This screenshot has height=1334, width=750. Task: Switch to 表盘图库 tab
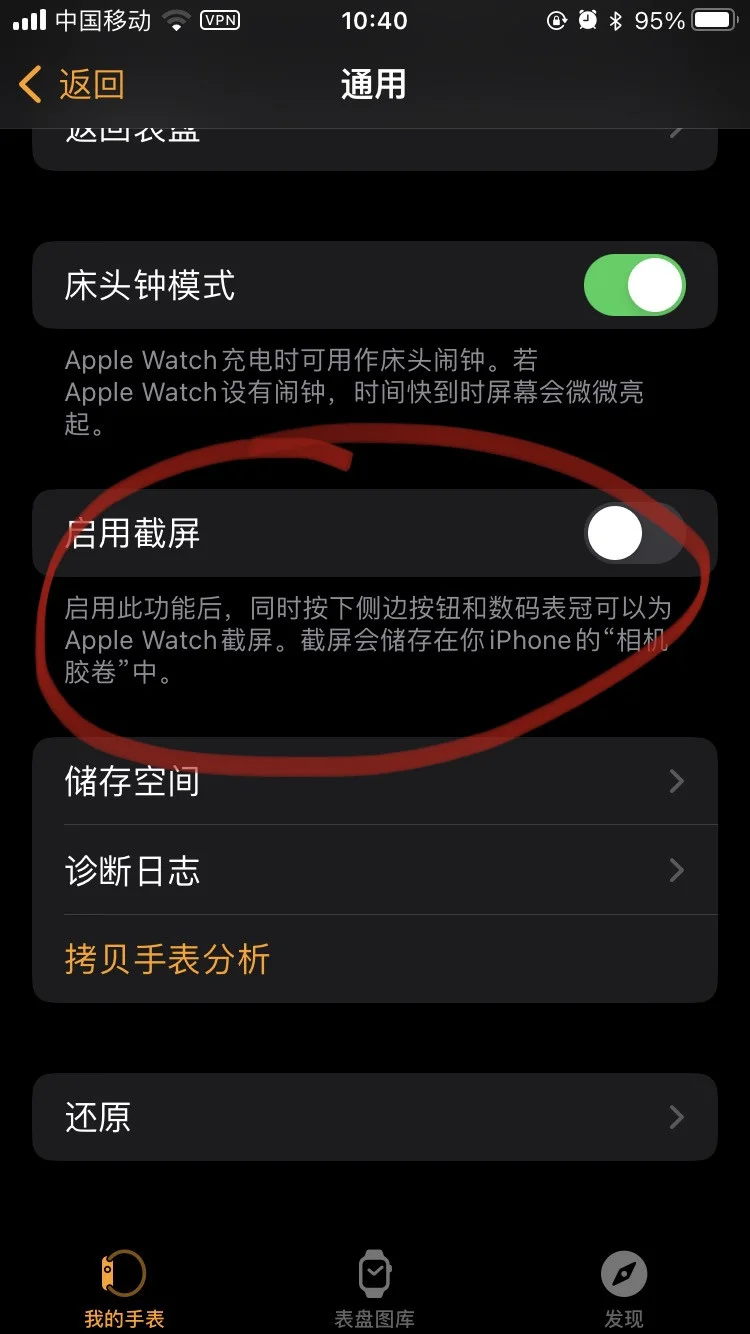[374, 1288]
